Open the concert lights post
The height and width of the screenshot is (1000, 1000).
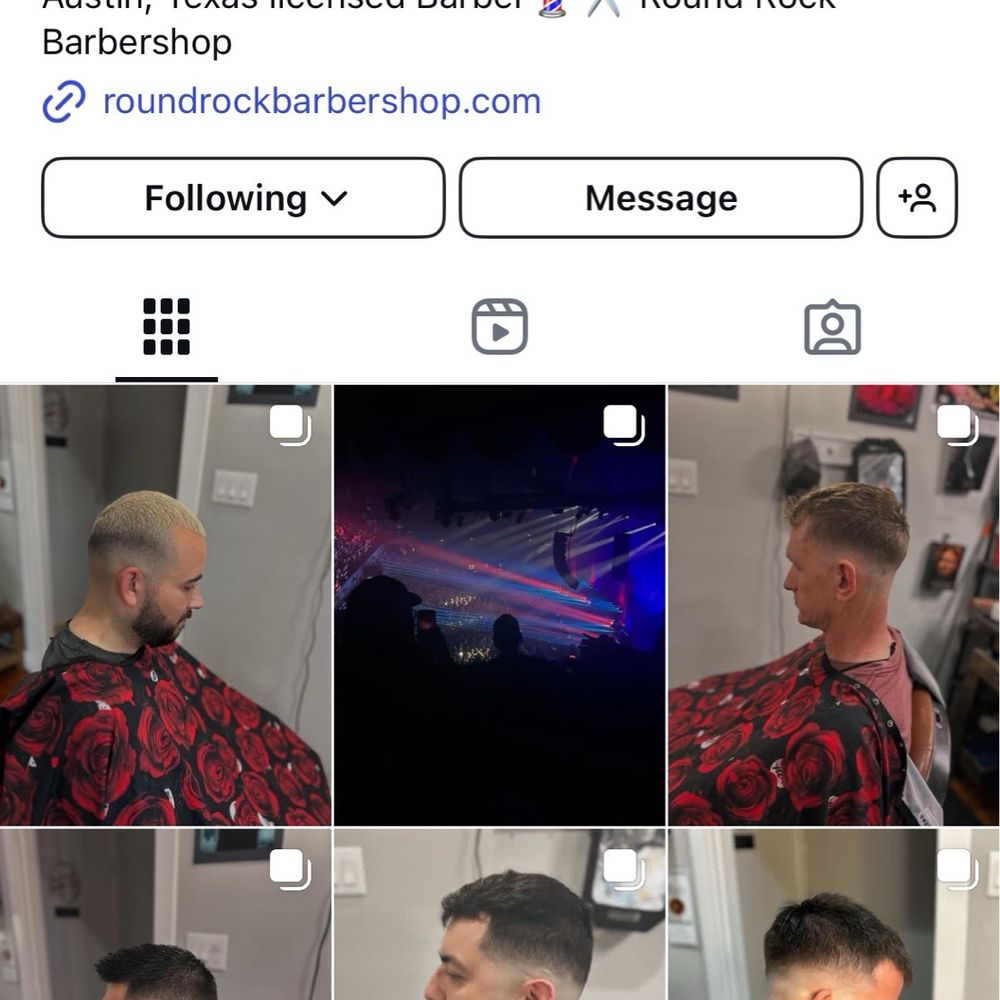coord(499,605)
